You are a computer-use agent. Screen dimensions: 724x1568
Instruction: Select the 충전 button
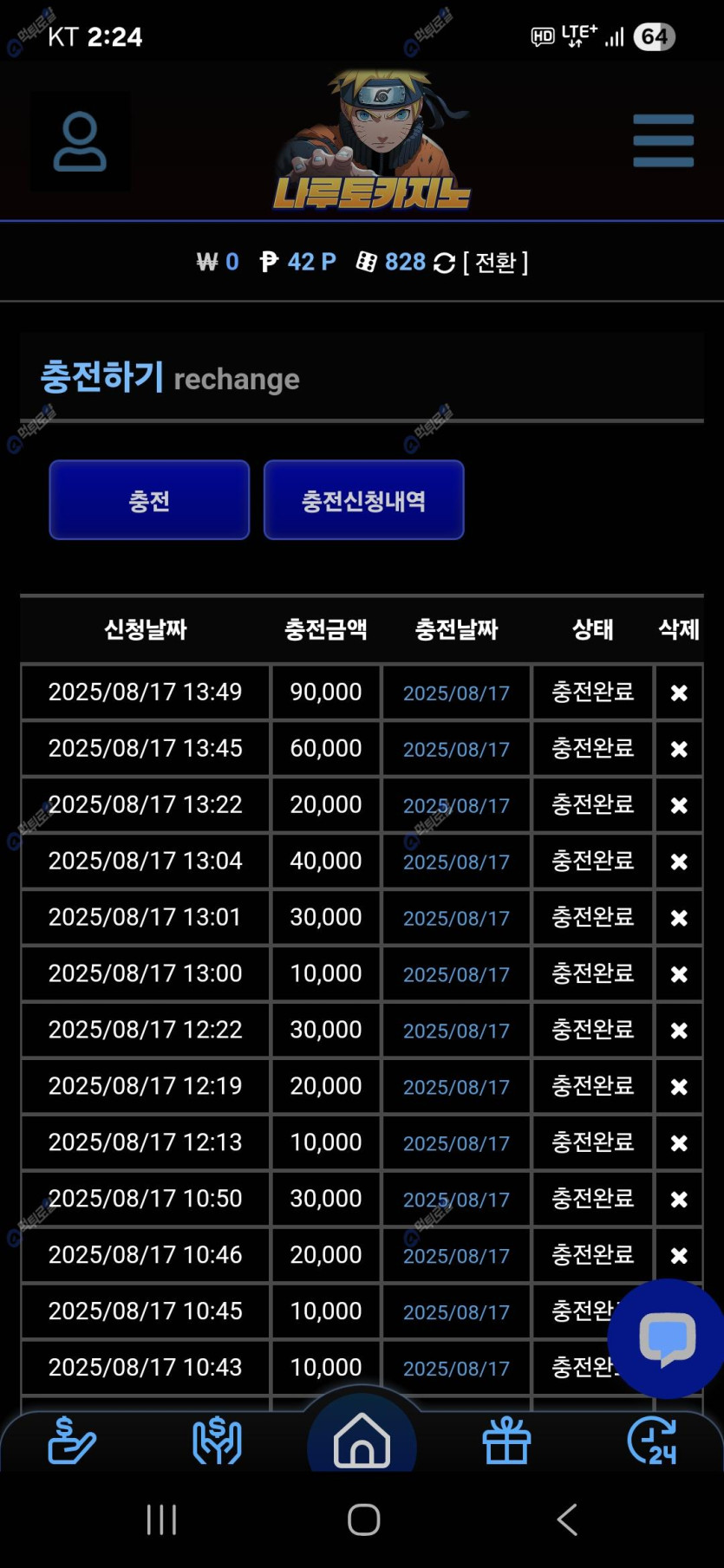point(149,500)
